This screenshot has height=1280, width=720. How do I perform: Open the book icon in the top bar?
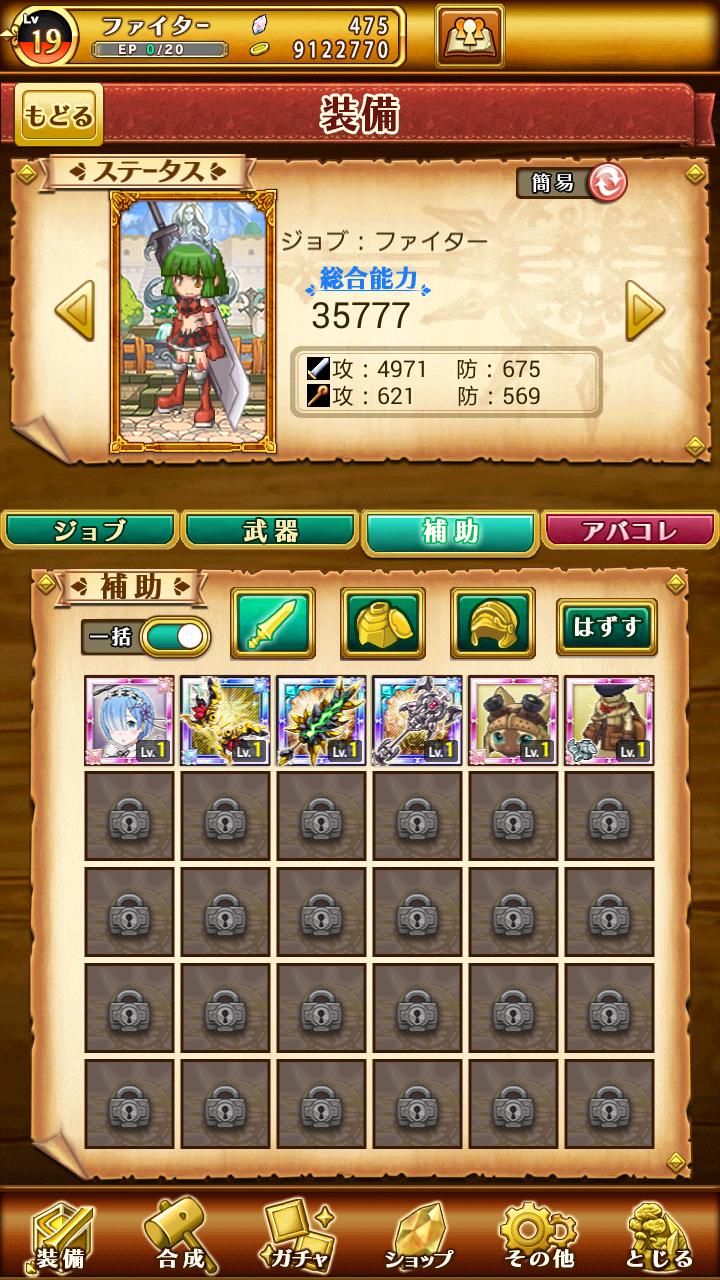pyautogui.click(x=469, y=36)
